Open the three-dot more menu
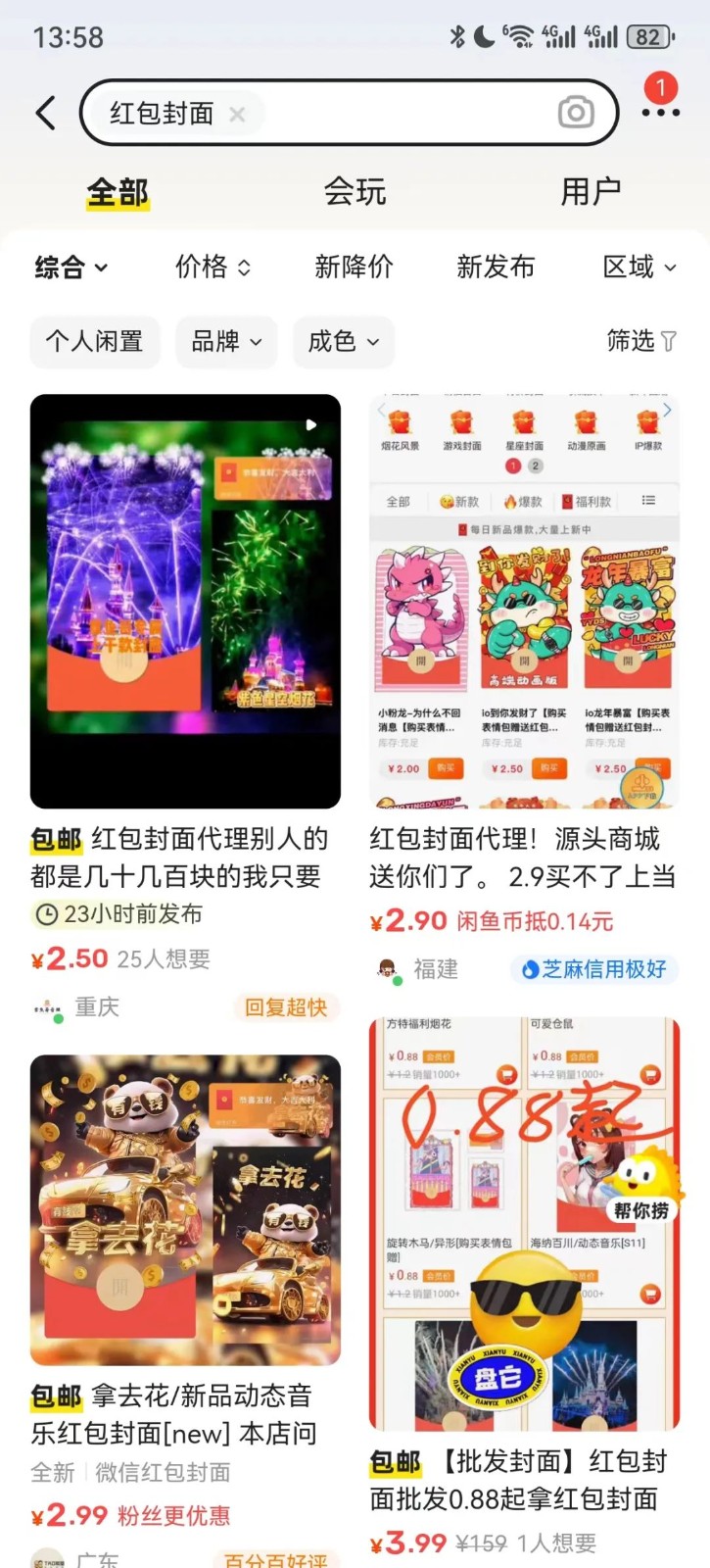The width and height of the screenshot is (710, 1568). point(660,113)
